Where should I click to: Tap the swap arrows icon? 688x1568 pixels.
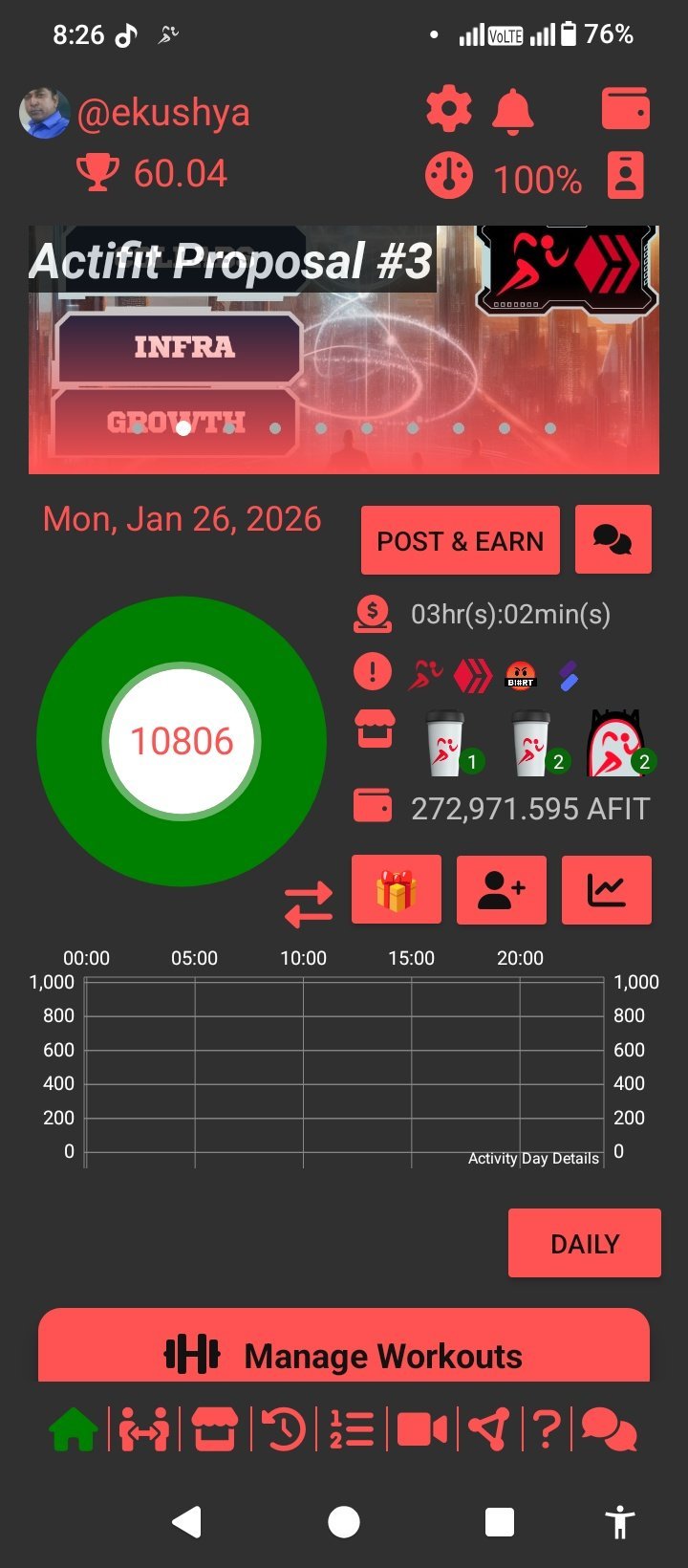309,904
